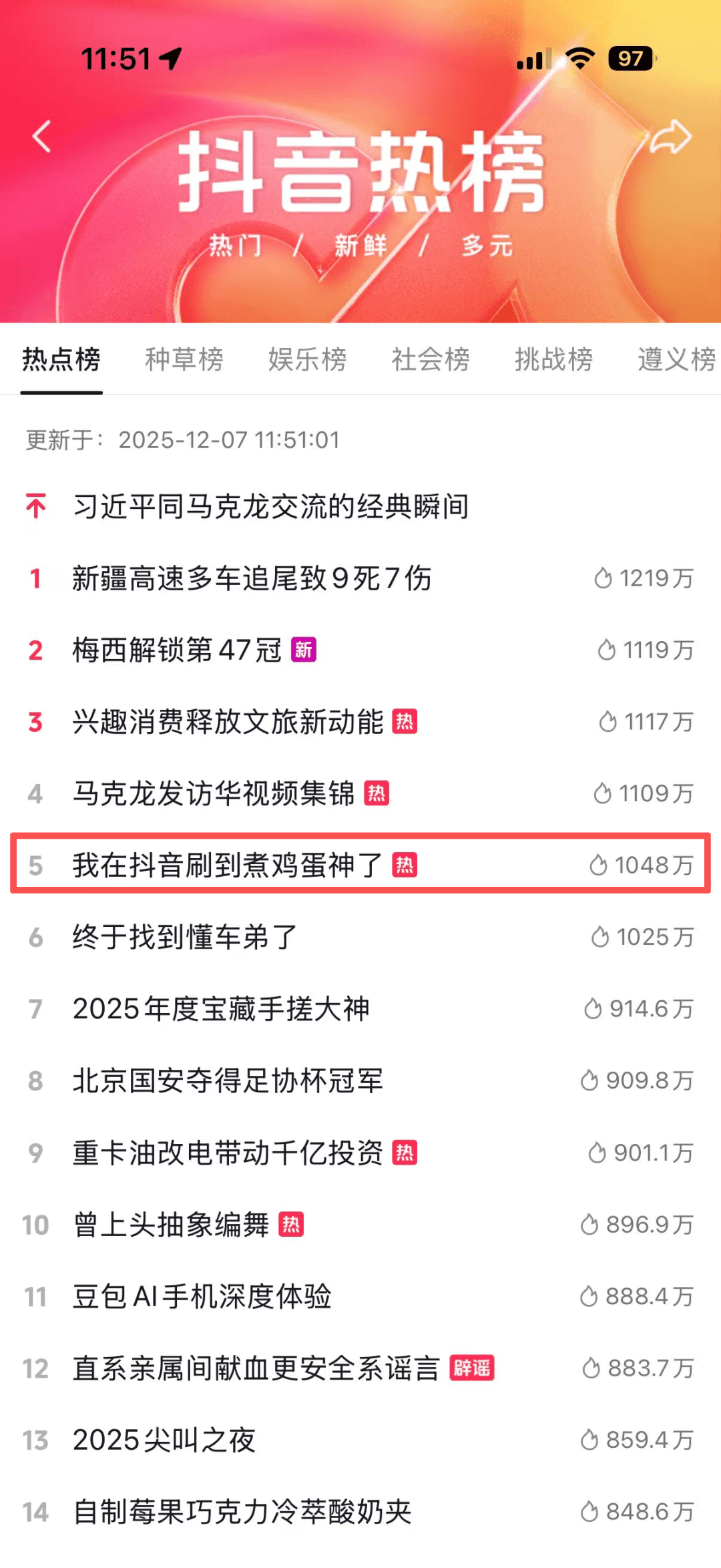Open 豆包AI手机深度体验 topic
Image resolution: width=721 pixels, height=1568 pixels.
[202, 1296]
